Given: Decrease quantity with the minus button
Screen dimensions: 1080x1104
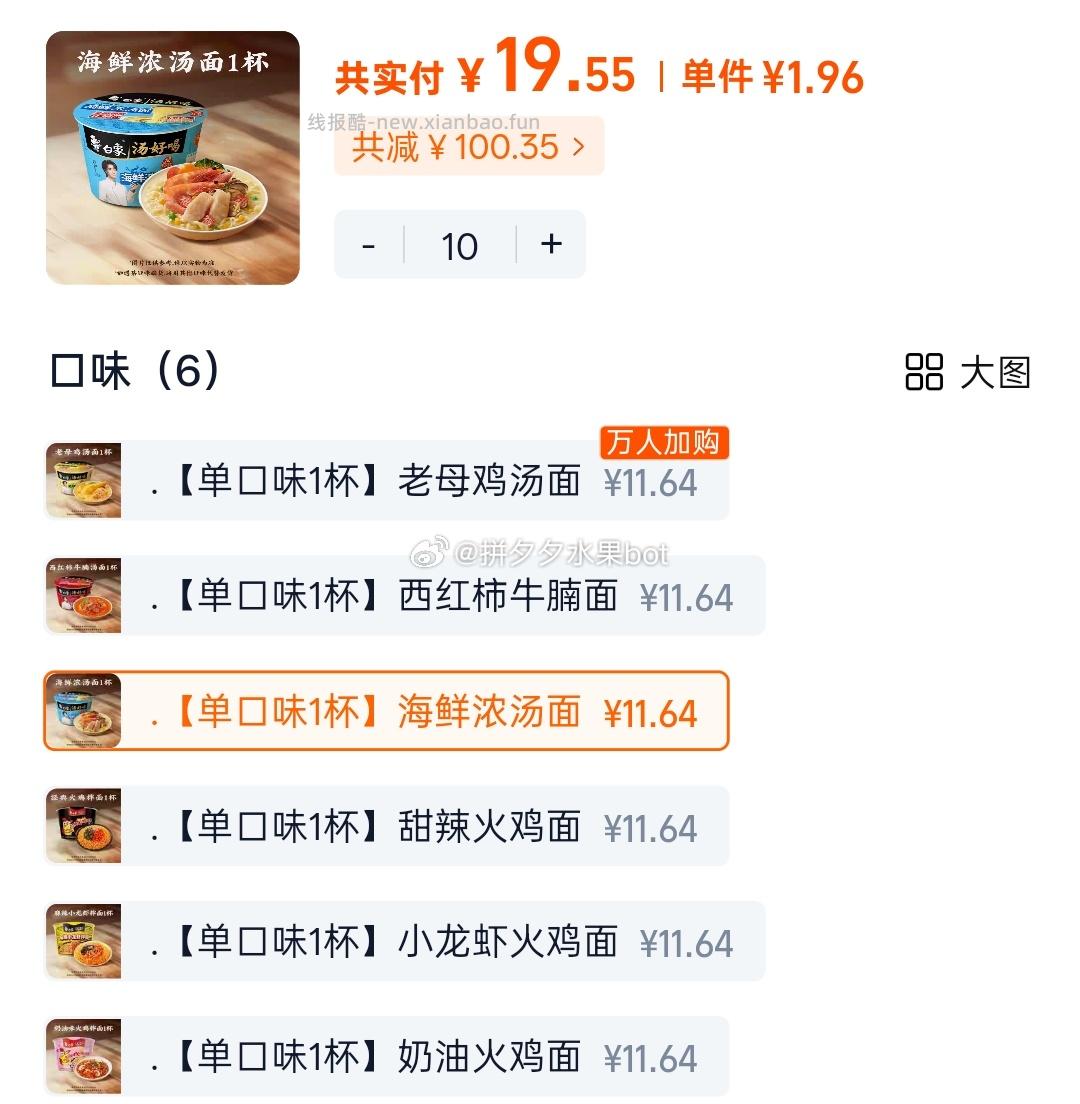Looking at the screenshot, I should point(369,244).
